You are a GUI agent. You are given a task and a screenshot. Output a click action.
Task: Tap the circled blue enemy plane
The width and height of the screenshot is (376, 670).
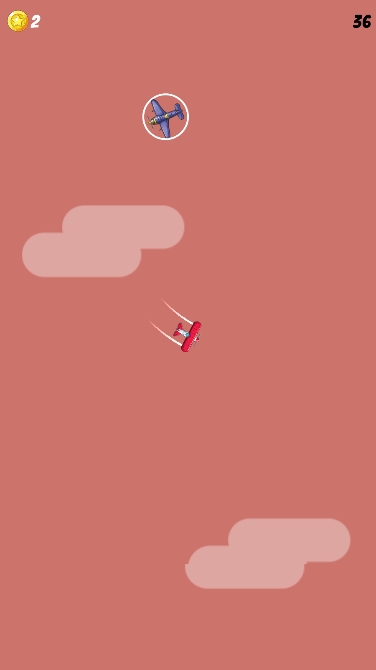[x=165, y=116]
